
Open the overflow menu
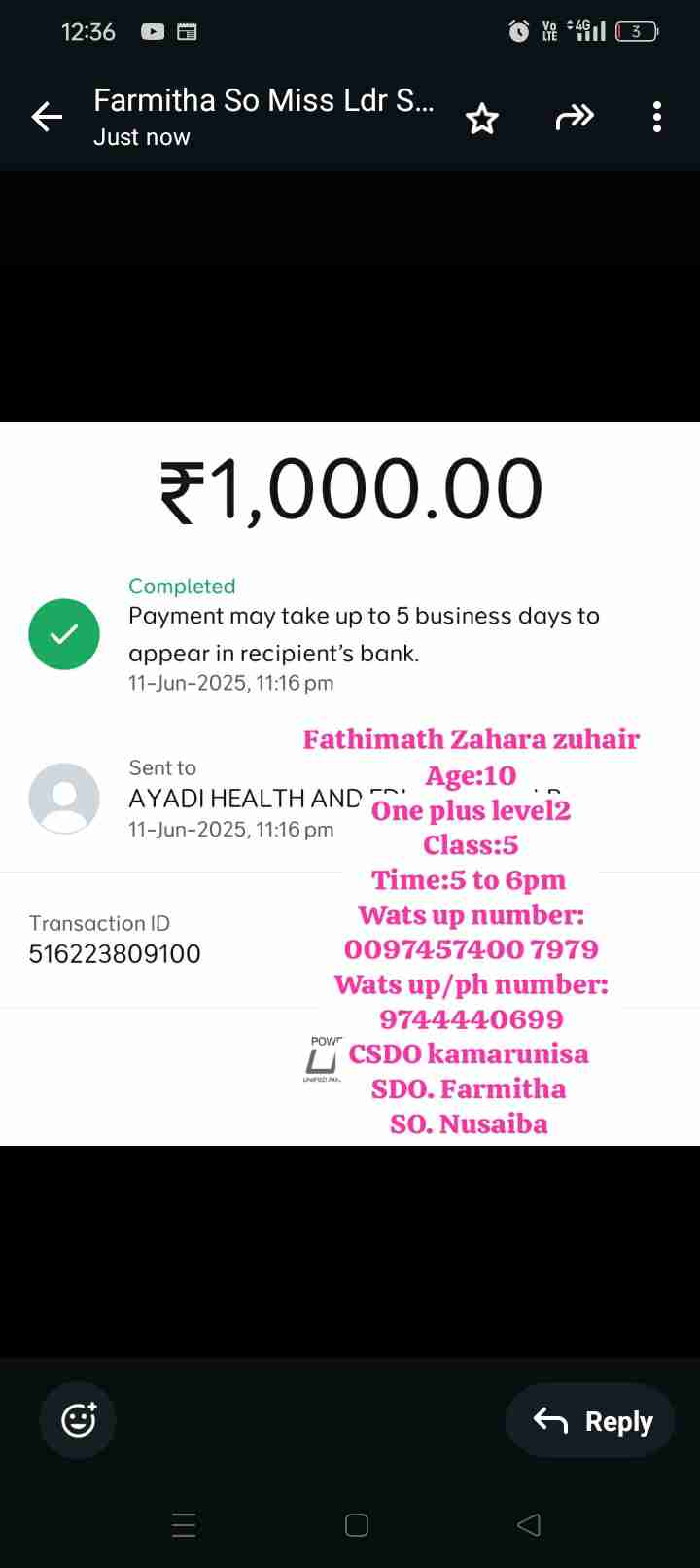(657, 118)
